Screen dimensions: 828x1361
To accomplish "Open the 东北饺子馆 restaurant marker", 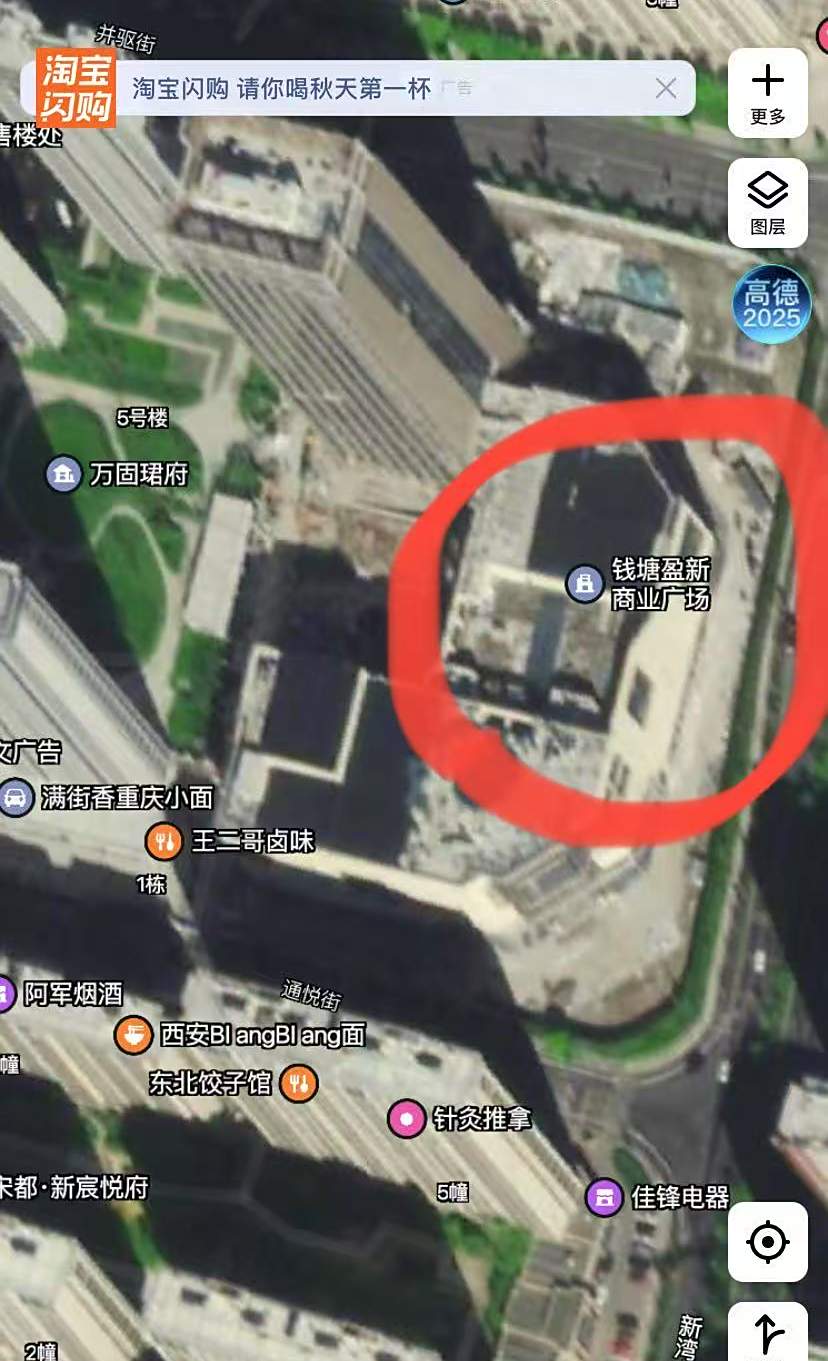I will 298,1082.
